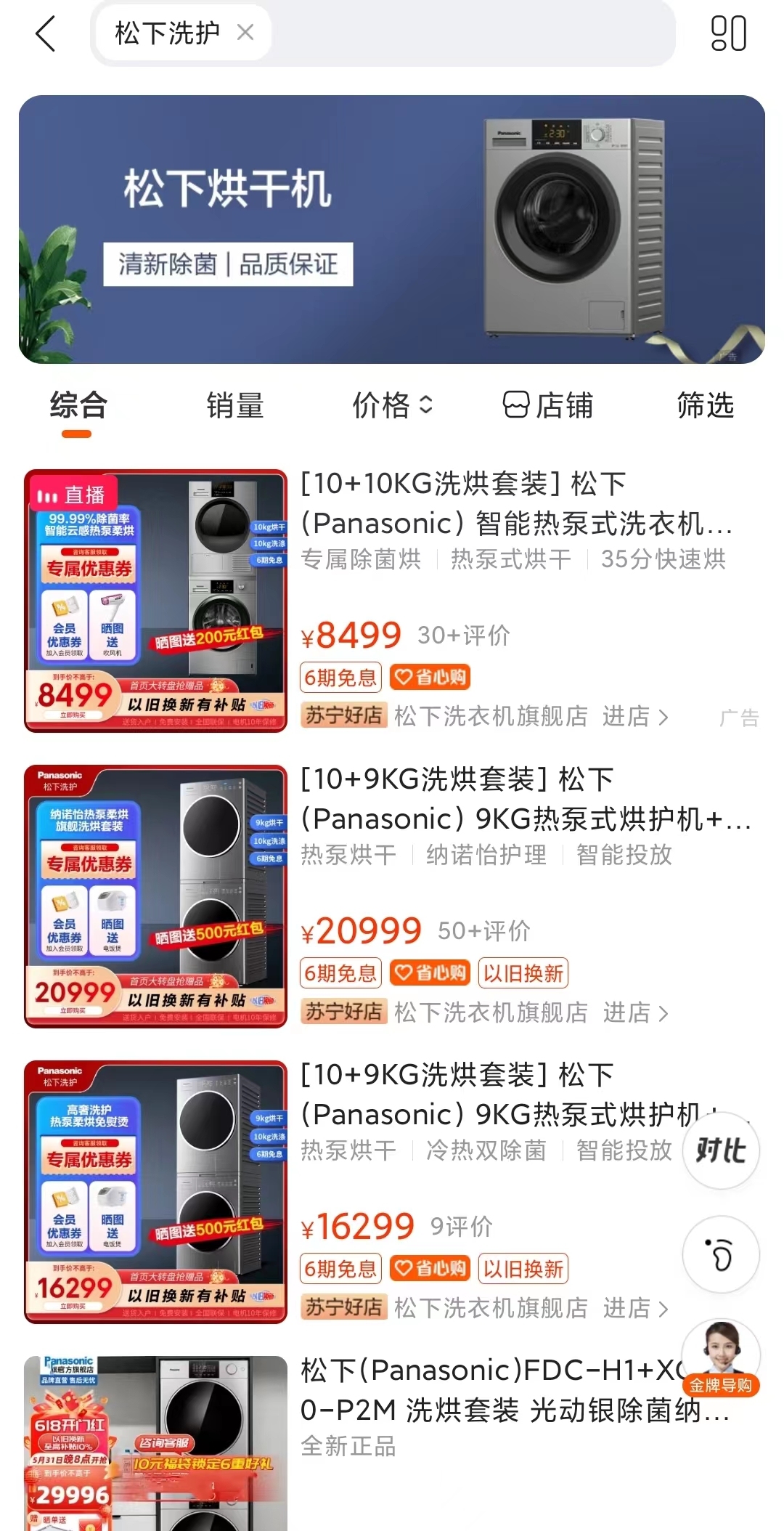Open the 10+9KG洗烘套装 product priced ¥16299
784x1531 pixels.
pyautogui.click(x=501, y=1094)
